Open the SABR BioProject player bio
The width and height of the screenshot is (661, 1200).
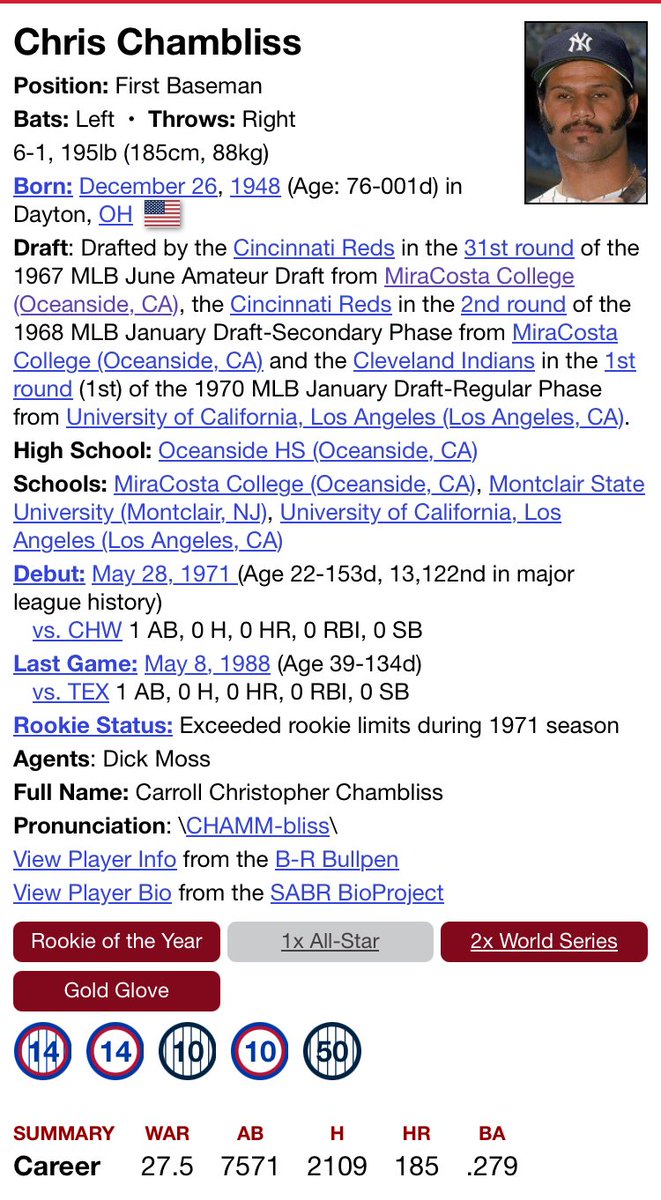coord(357,892)
